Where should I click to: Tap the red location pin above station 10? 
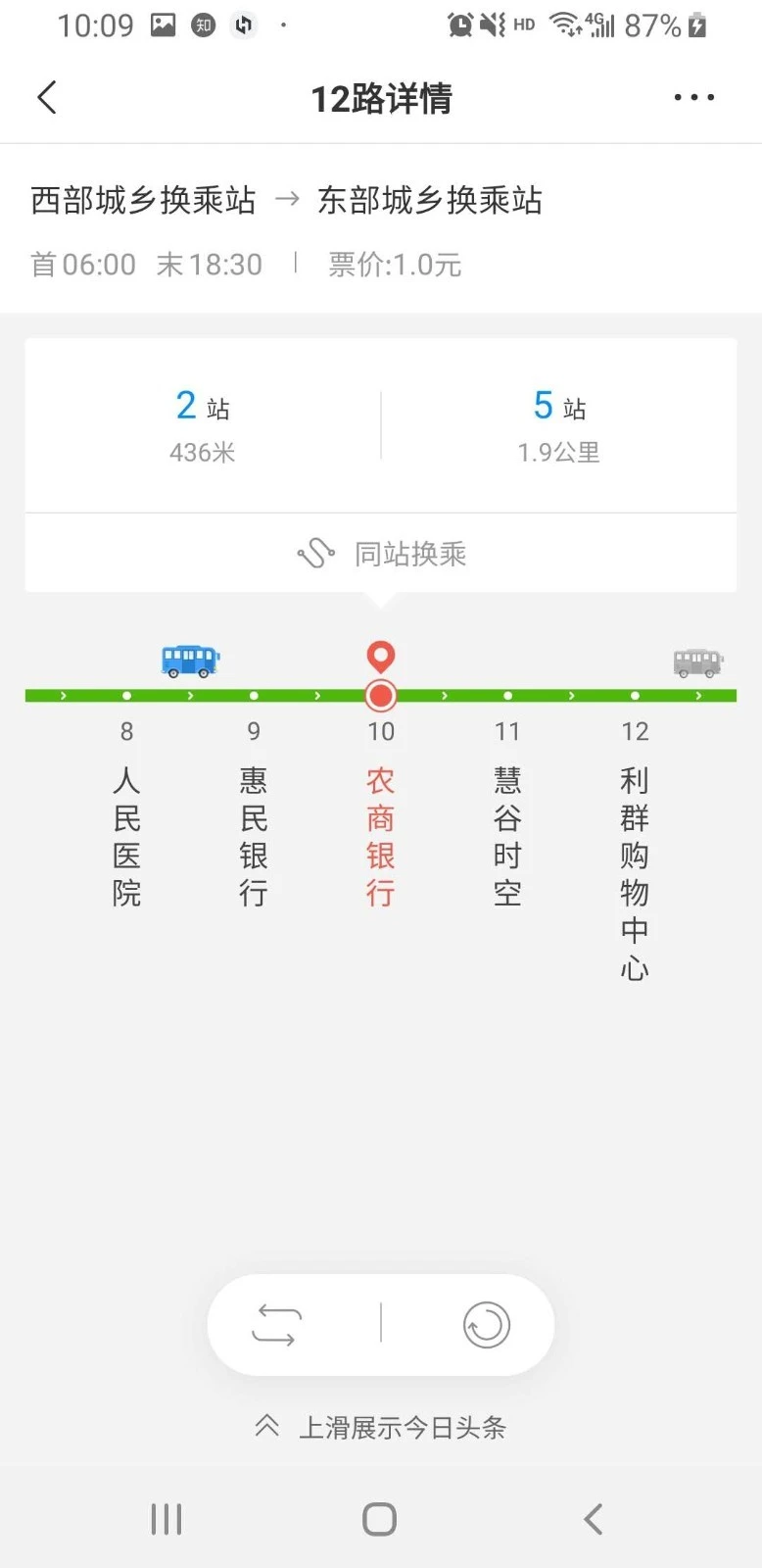pyautogui.click(x=380, y=655)
